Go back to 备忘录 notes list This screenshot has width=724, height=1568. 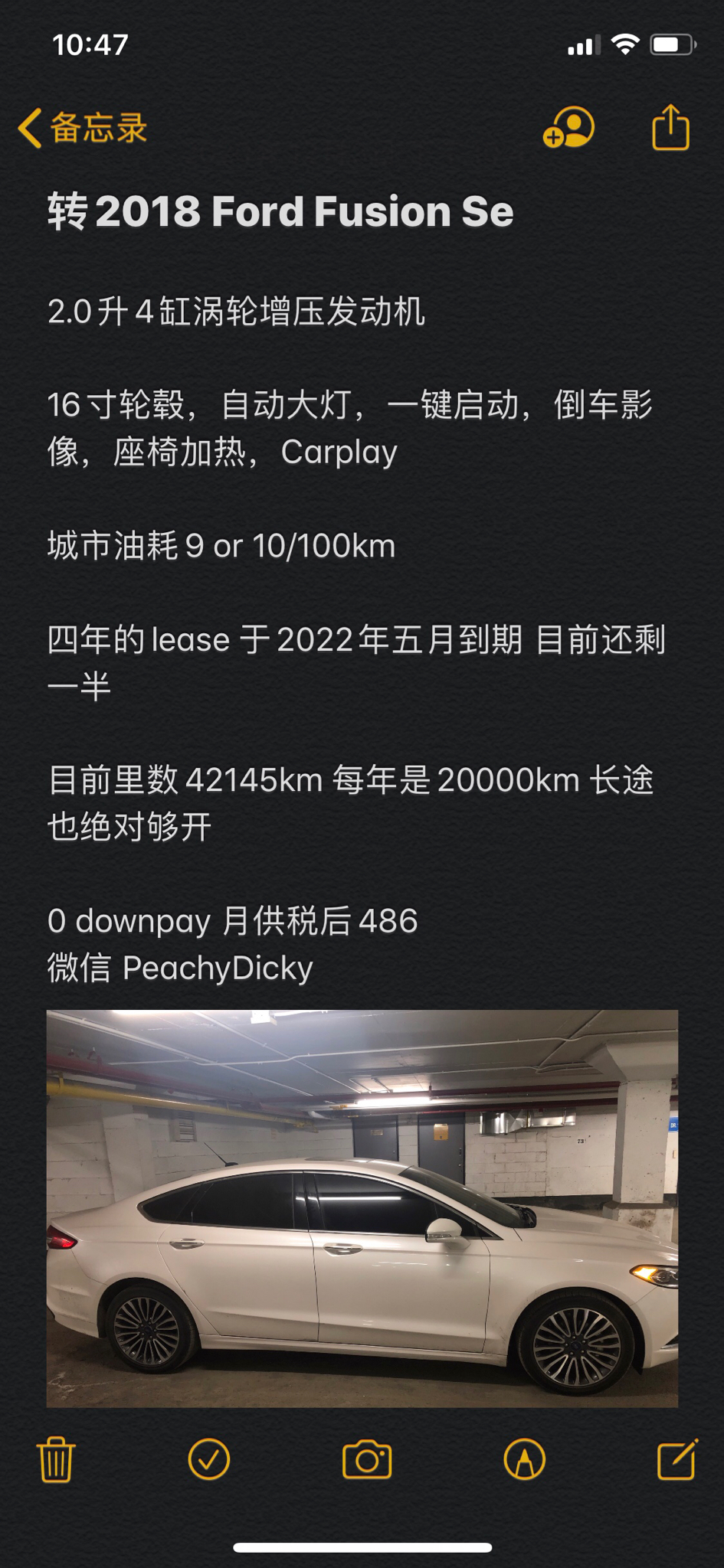[x=83, y=127]
